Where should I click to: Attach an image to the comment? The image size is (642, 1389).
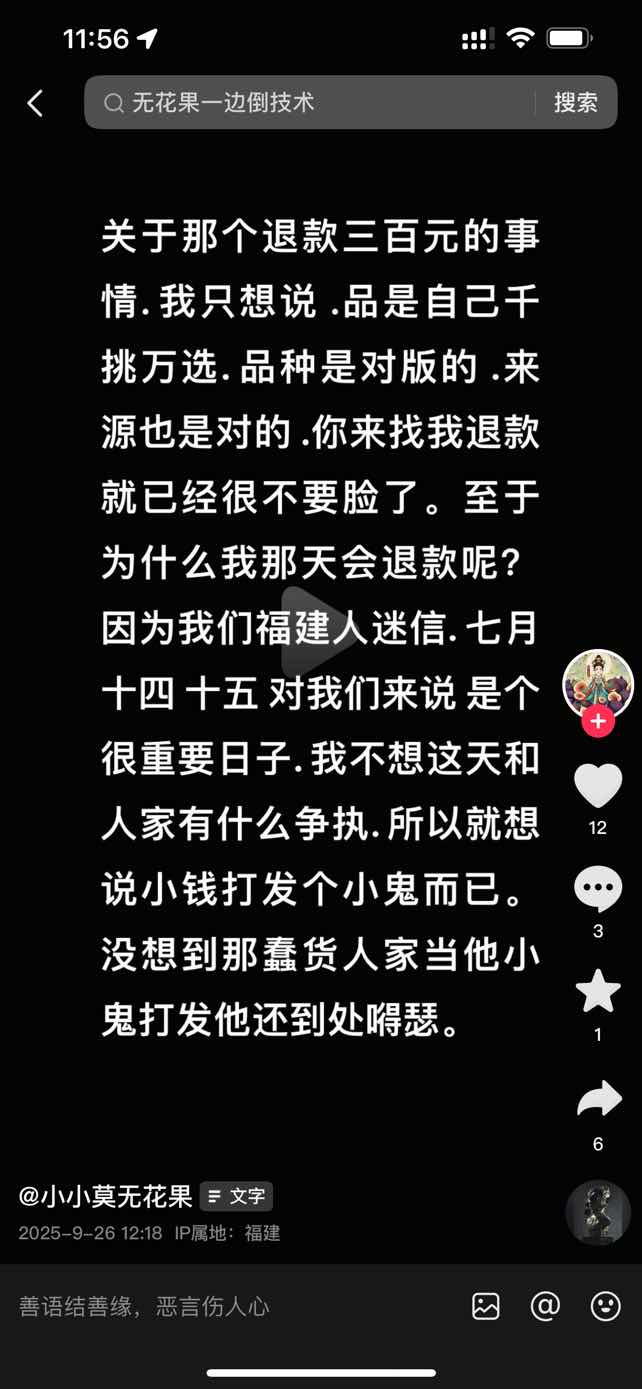tap(486, 1306)
